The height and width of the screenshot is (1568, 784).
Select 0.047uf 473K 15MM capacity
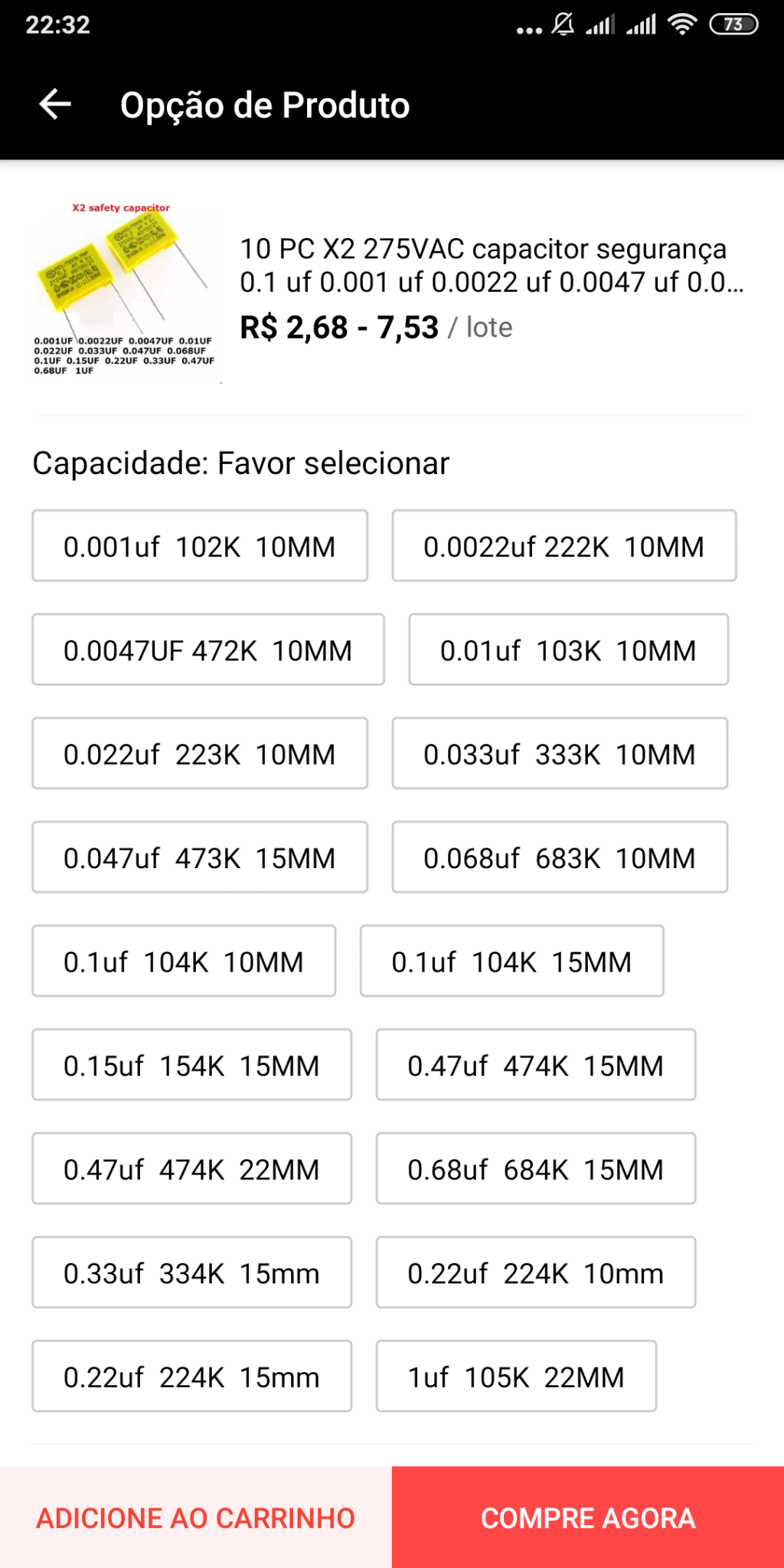click(x=200, y=857)
